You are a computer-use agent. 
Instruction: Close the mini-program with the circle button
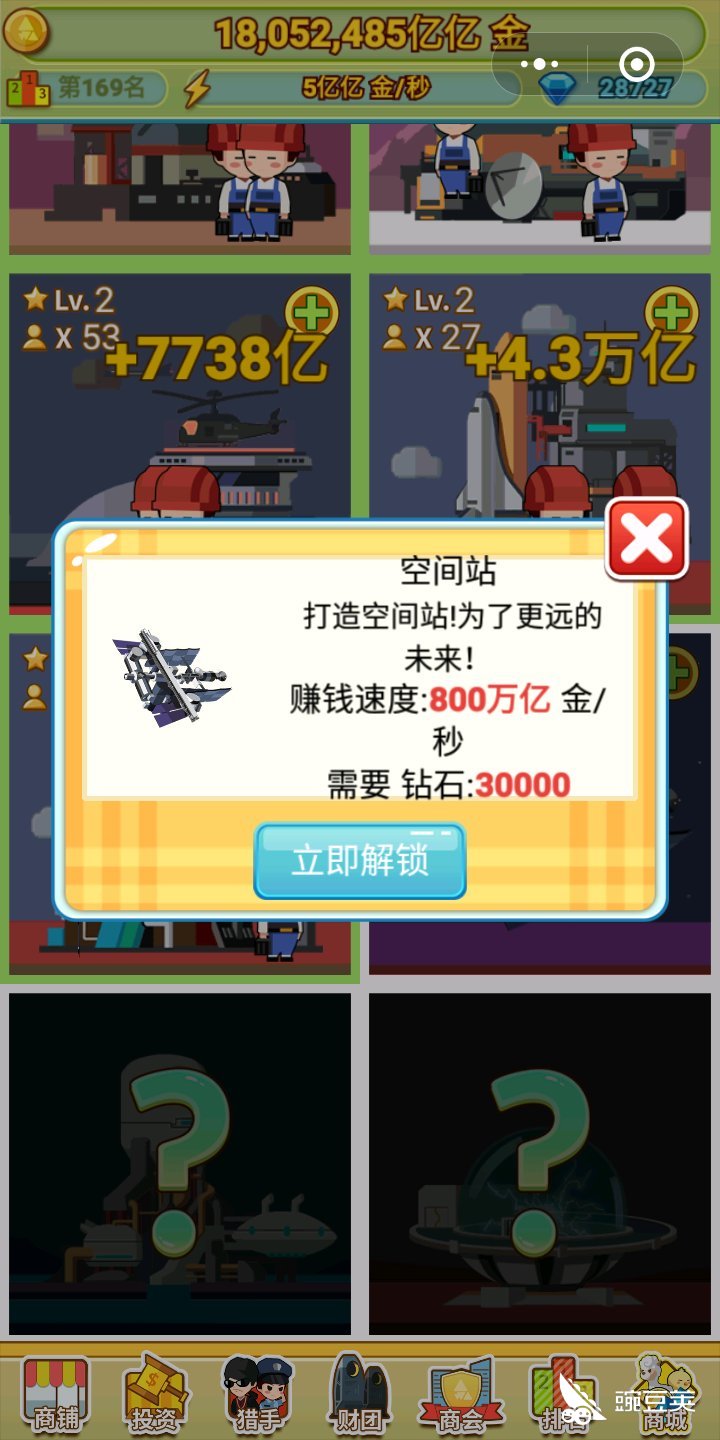[636, 64]
